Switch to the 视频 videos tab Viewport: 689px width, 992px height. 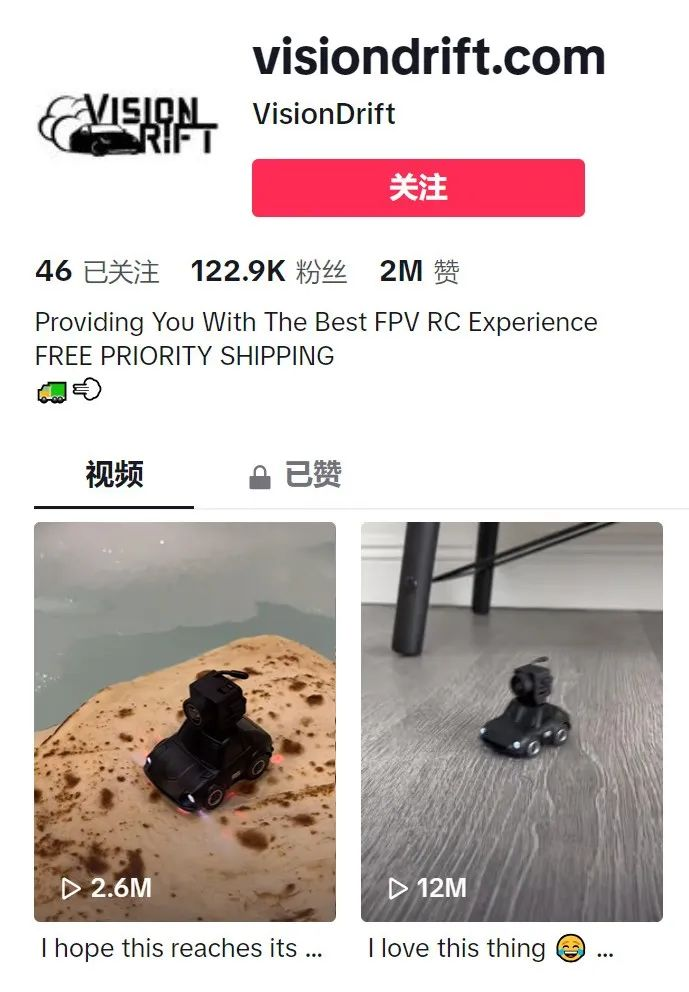tap(114, 475)
